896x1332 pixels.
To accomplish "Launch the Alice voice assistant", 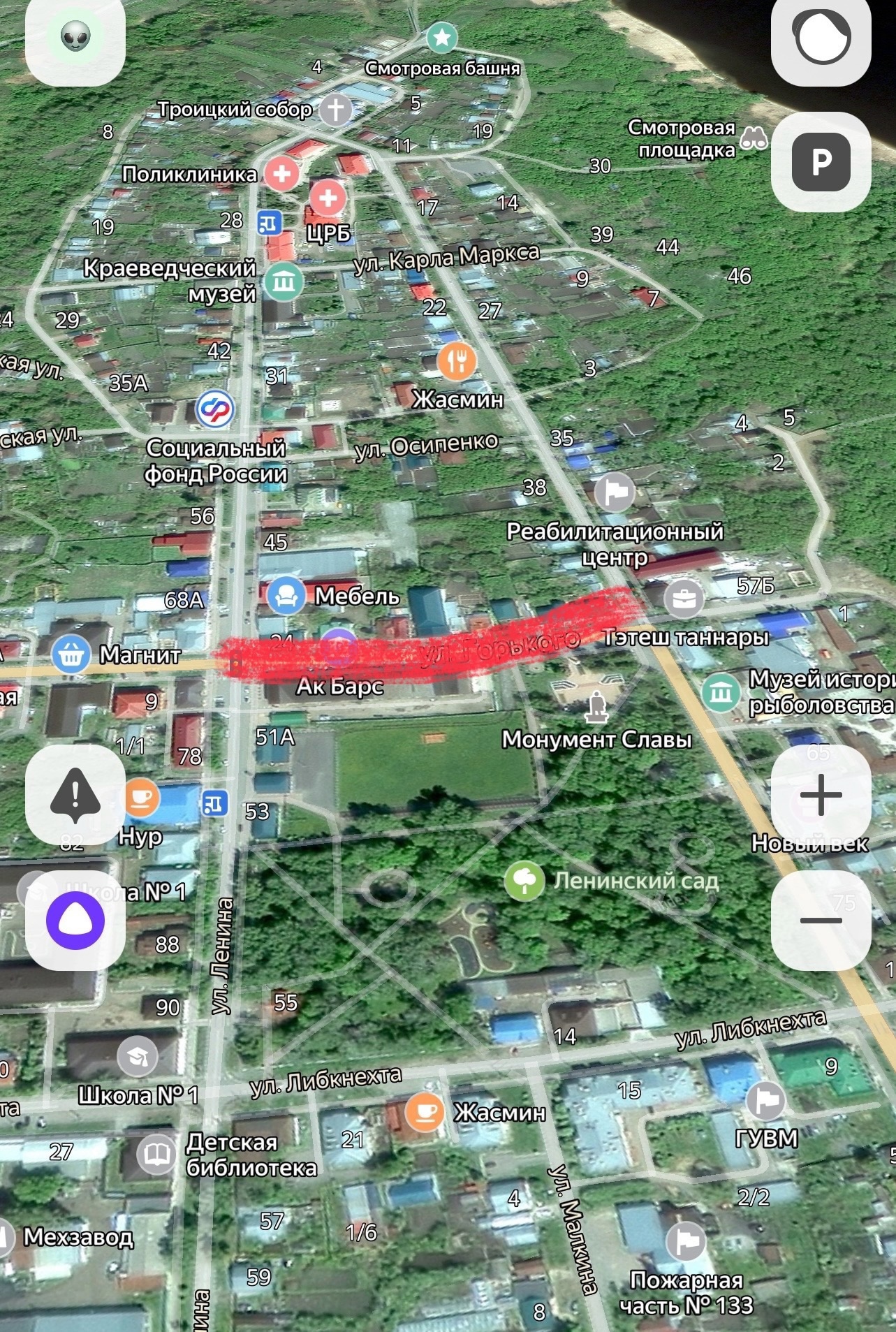I will click(75, 920).
